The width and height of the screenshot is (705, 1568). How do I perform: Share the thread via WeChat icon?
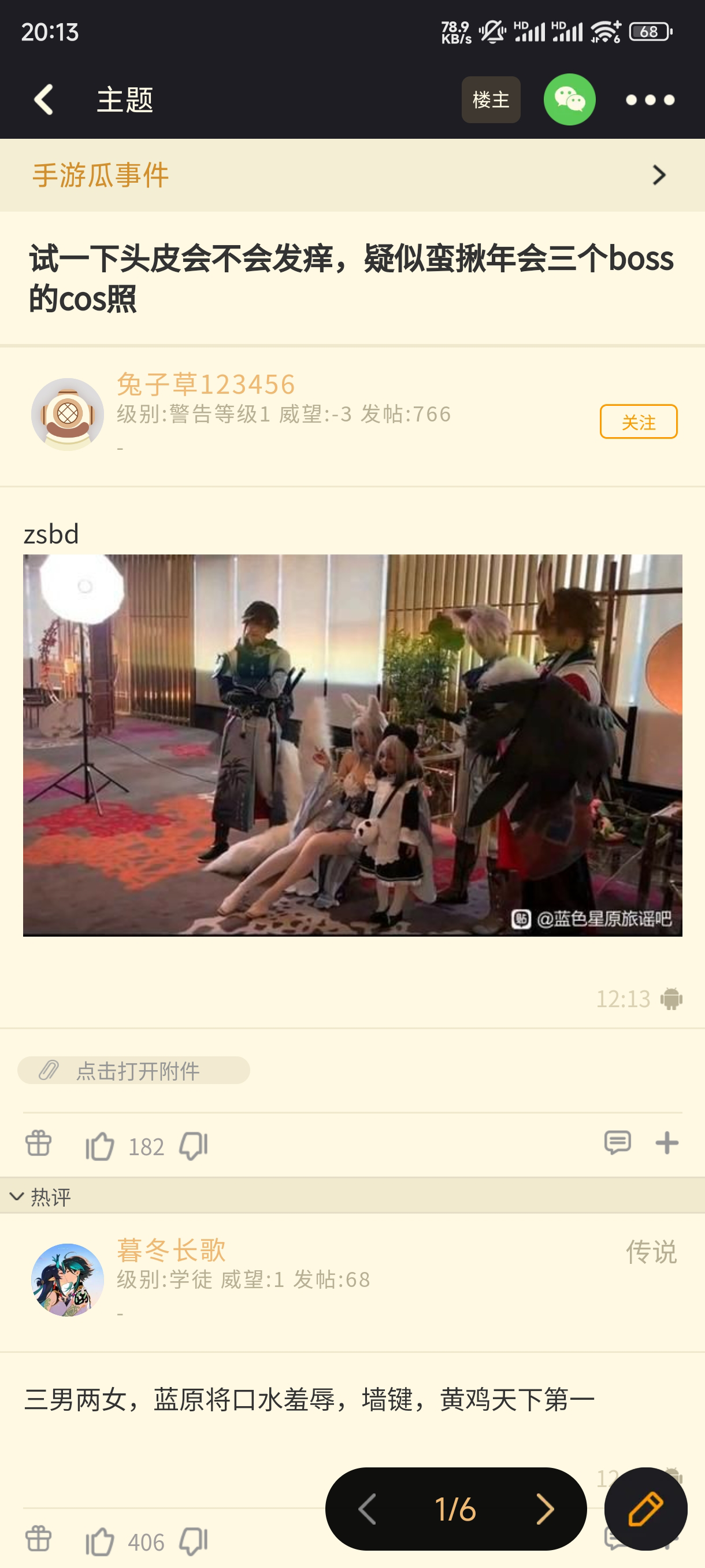point(569,100)
